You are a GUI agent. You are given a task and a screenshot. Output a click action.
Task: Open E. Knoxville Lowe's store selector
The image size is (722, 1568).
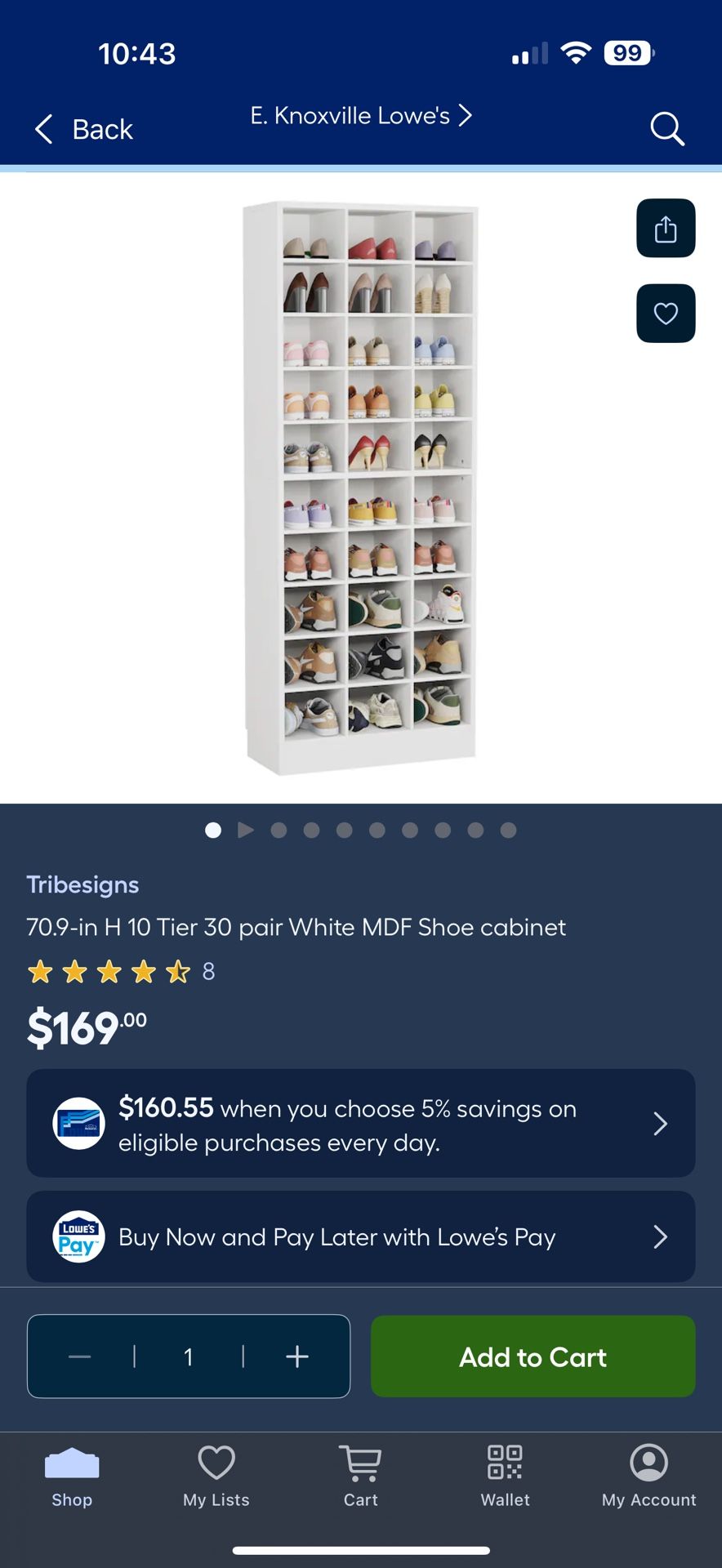pos(359,116)
